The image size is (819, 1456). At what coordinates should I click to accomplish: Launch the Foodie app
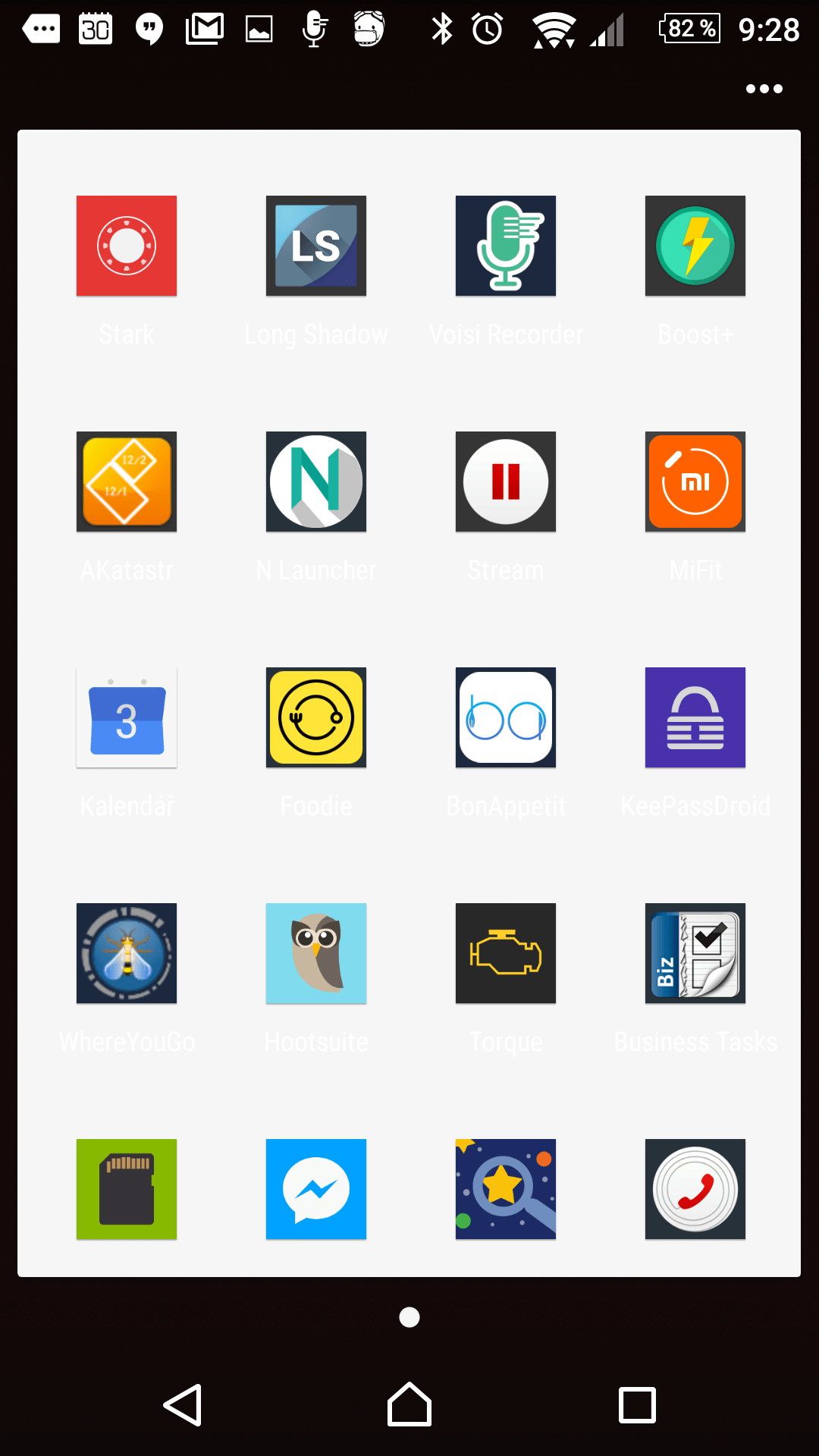[316, 717]
